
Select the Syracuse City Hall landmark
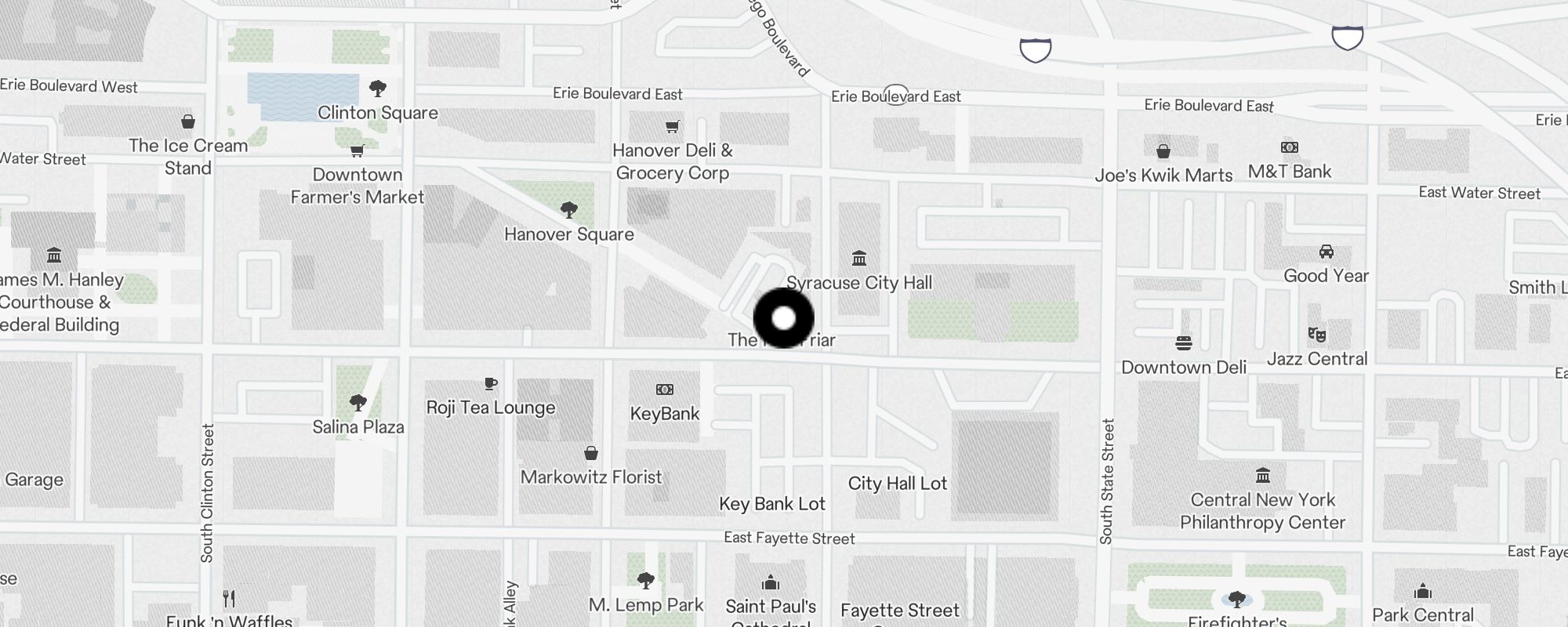point(859,259)
